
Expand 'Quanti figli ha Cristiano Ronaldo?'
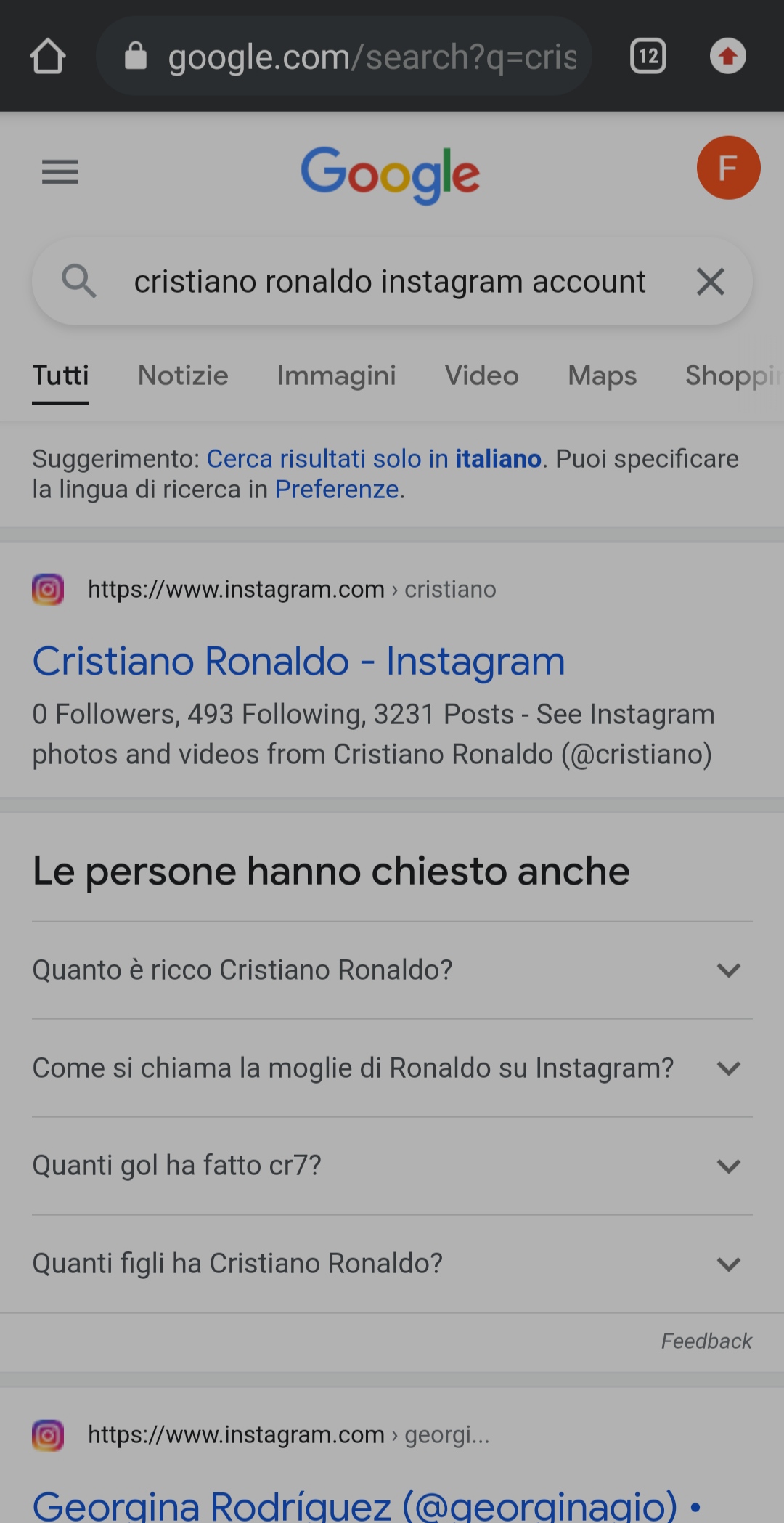(729, 1263)
